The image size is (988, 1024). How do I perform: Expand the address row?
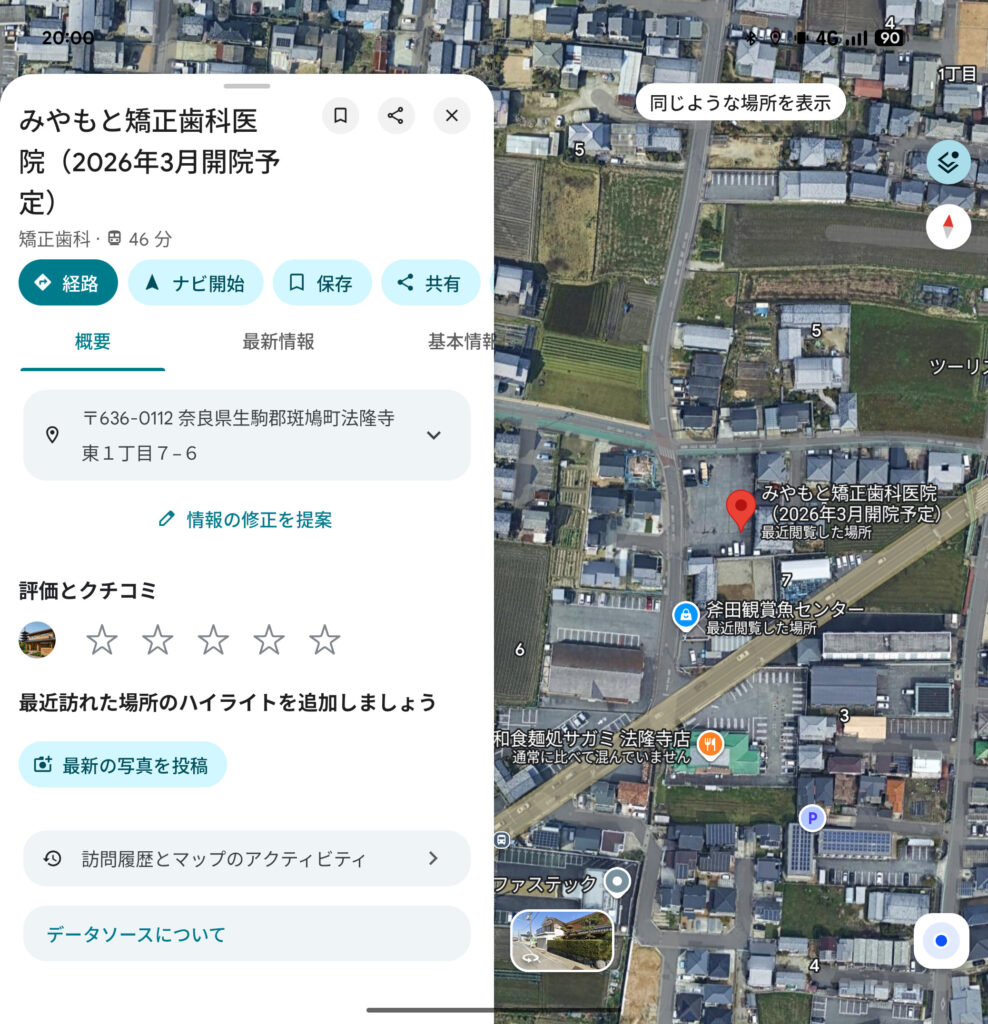click(433, 435)
